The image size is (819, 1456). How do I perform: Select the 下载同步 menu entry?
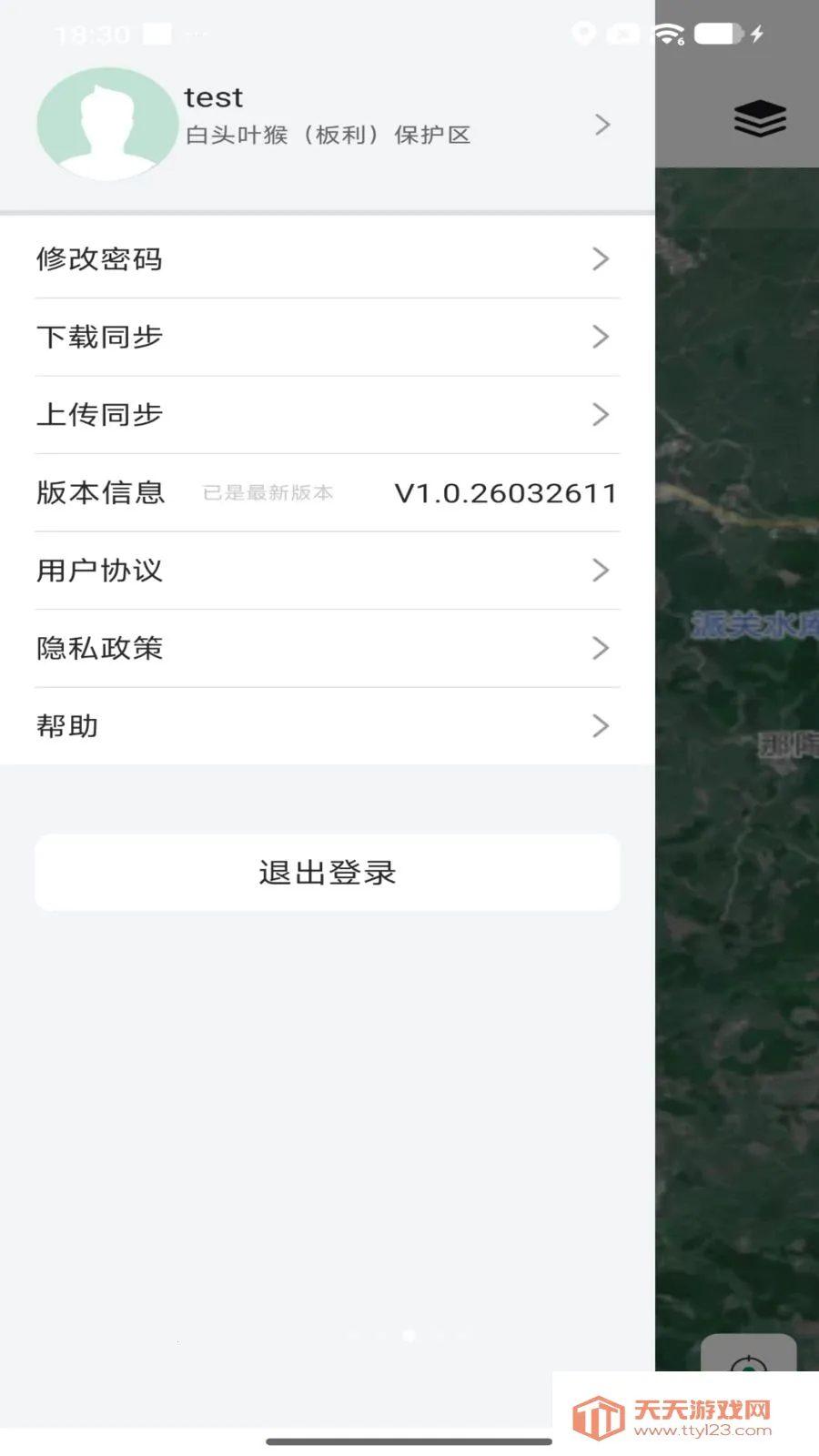100,337
